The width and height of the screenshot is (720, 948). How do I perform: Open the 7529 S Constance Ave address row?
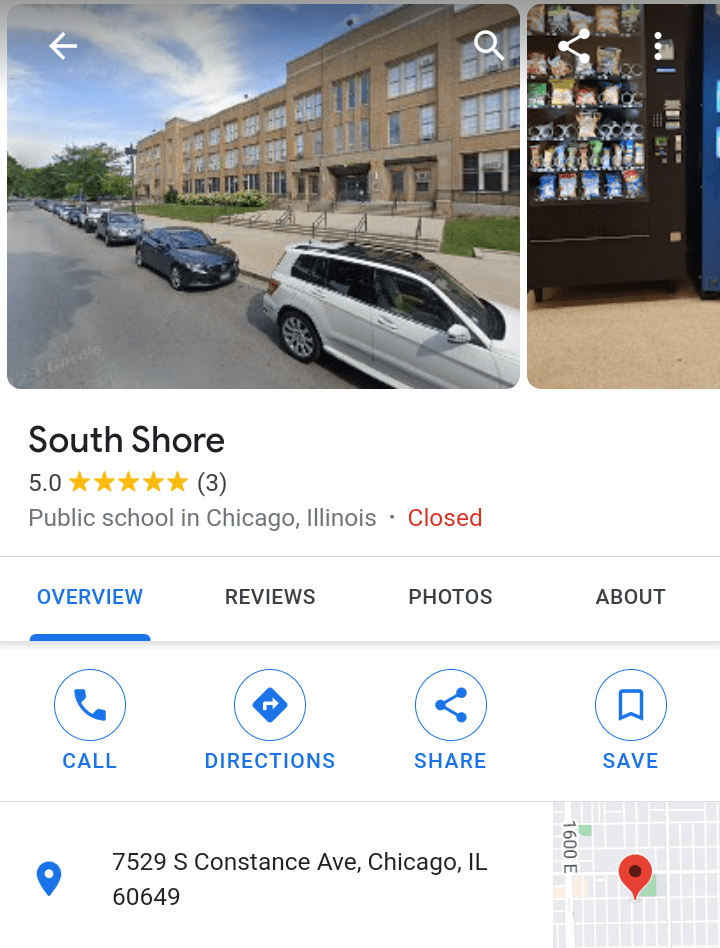coord(300,879)
